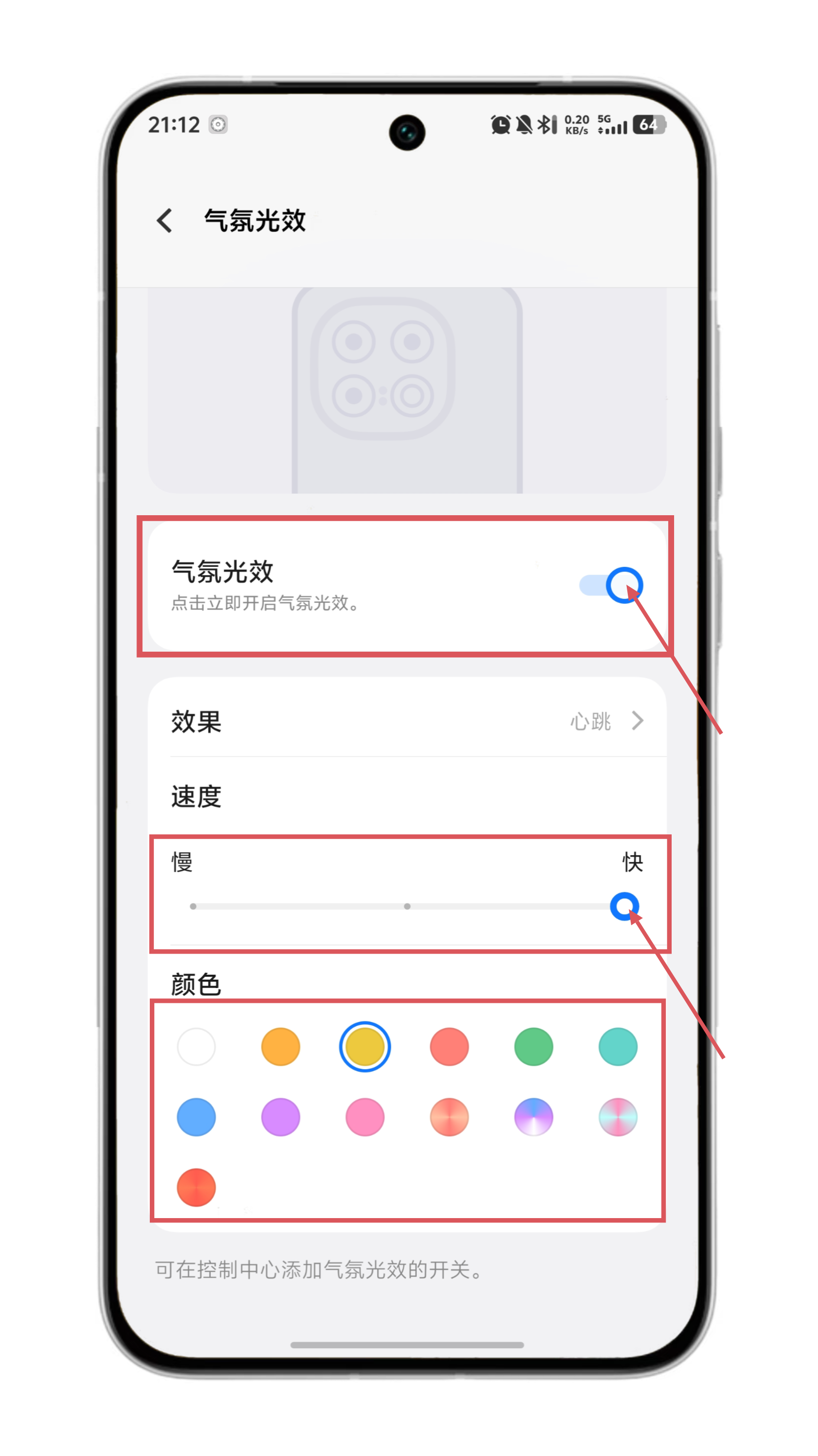
Task: Pick the yellow color swatch
Action: [x=365, y=1047]
